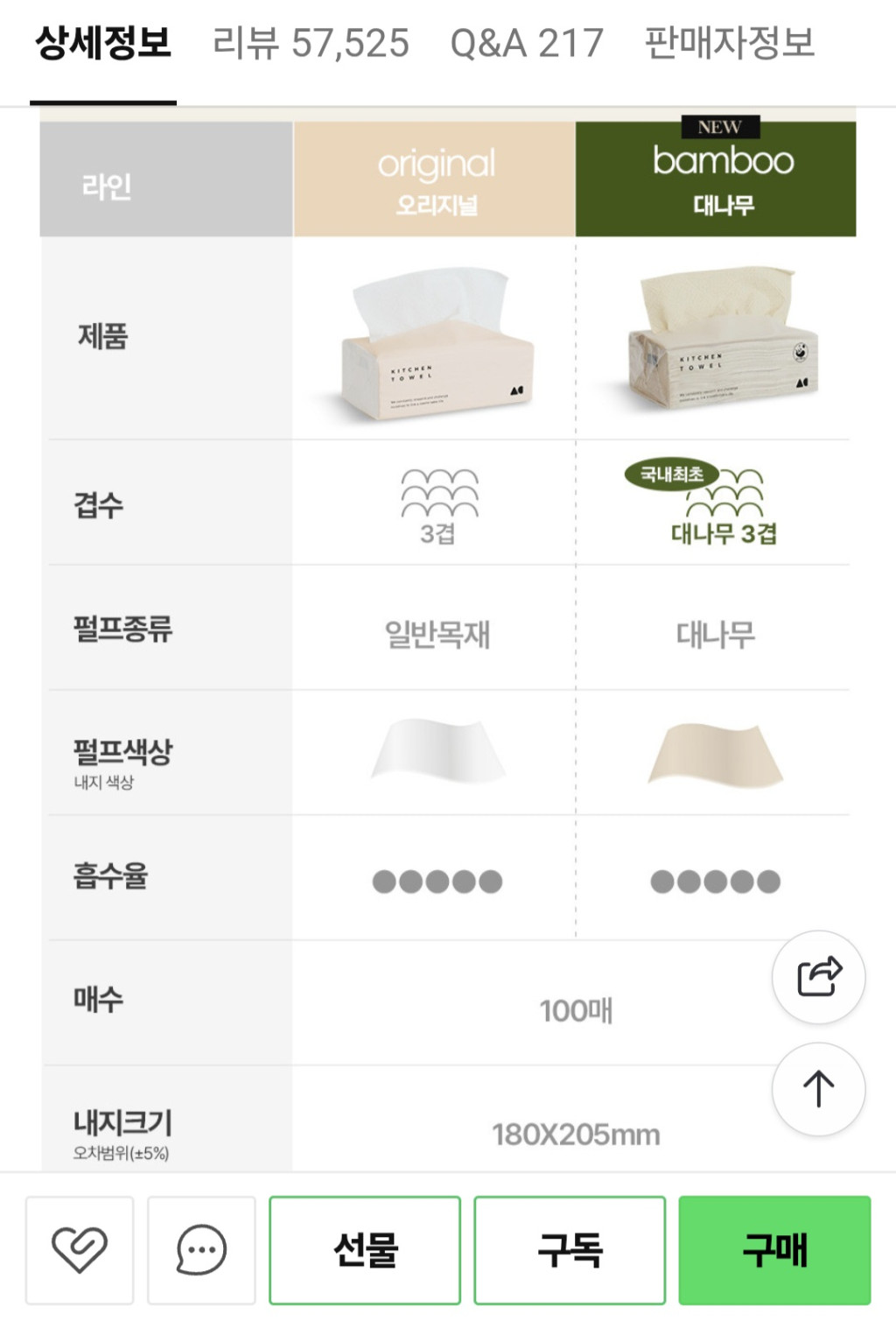Image resolution: width=896 pixels, height=1335 pixels.
Task: Send this product as a 선물
Action: tap(365, 1249)
